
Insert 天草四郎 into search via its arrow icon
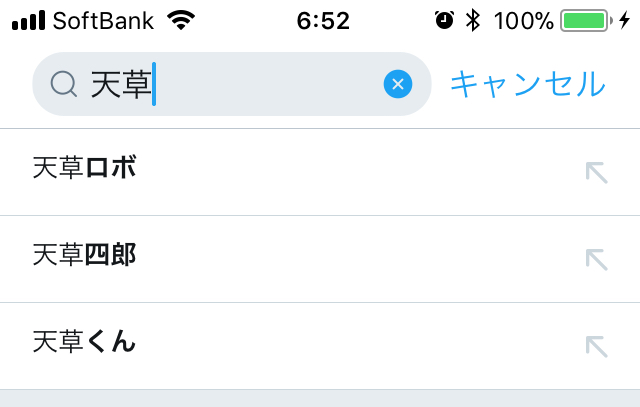[x=597, y=260]
